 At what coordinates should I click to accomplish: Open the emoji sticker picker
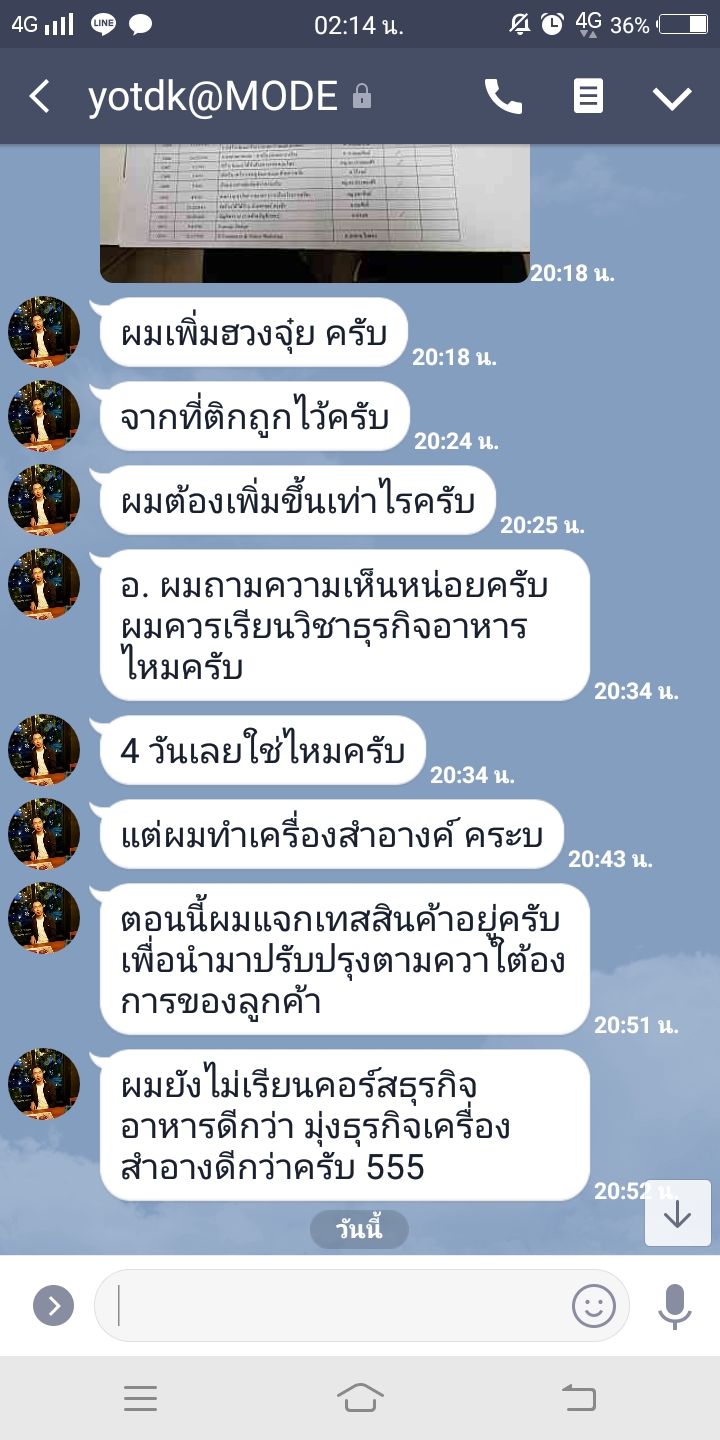click(593, 1305)
